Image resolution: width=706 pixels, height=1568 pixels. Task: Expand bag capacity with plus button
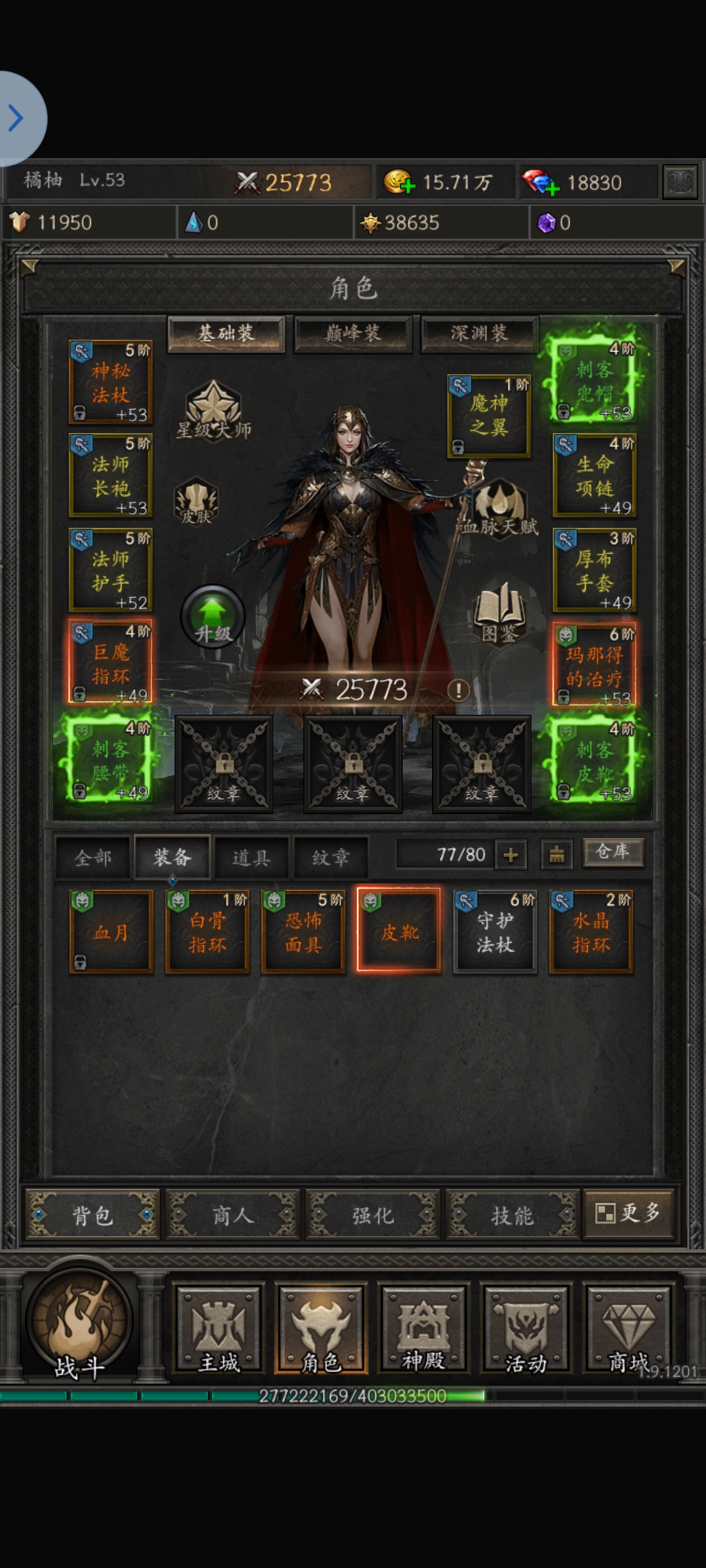click(x=511, y=855)
